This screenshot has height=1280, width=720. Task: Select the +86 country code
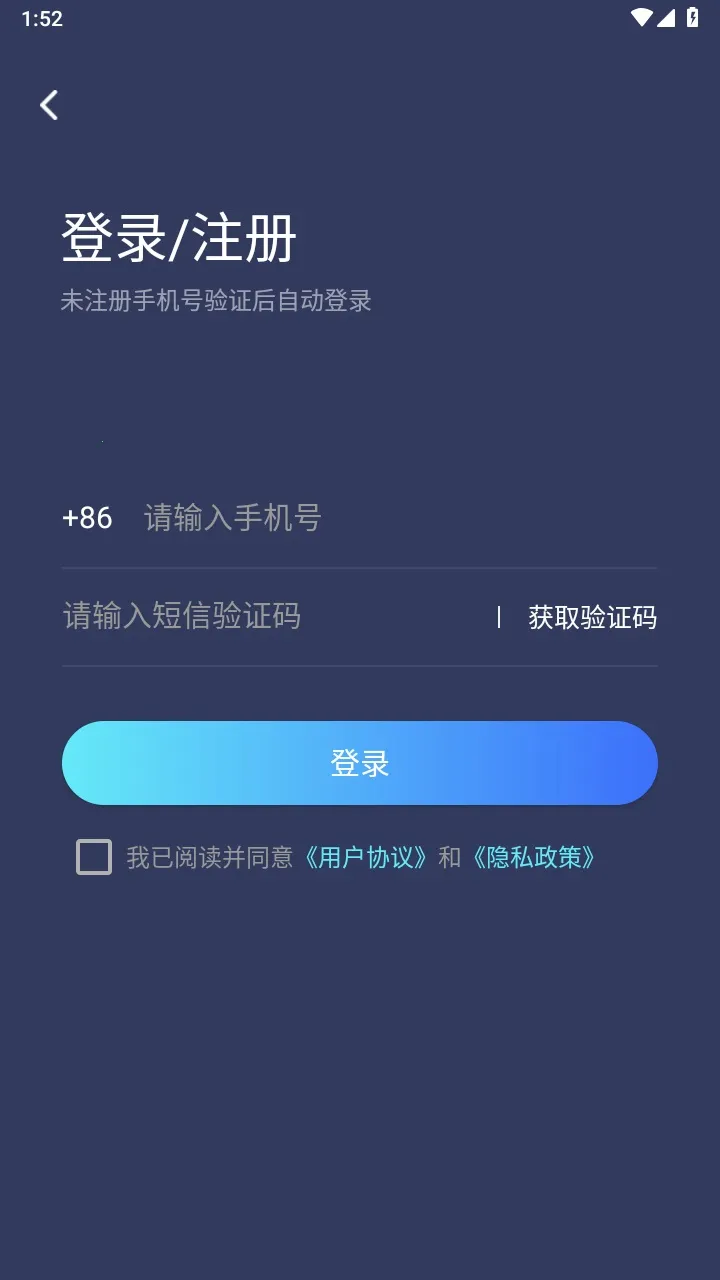[87, 518]
